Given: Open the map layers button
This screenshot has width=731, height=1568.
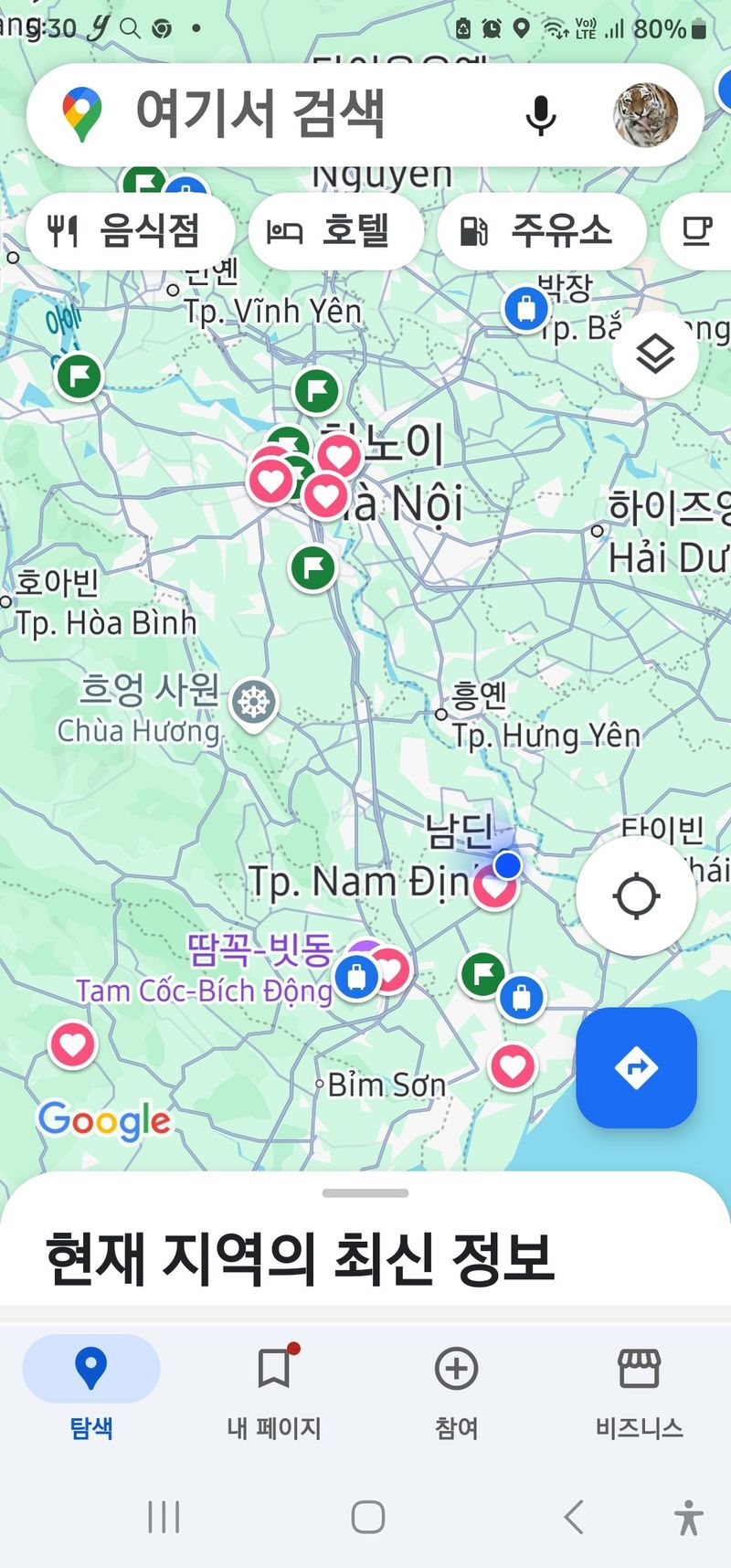Looking at the screenshot, I should point(655,354).
